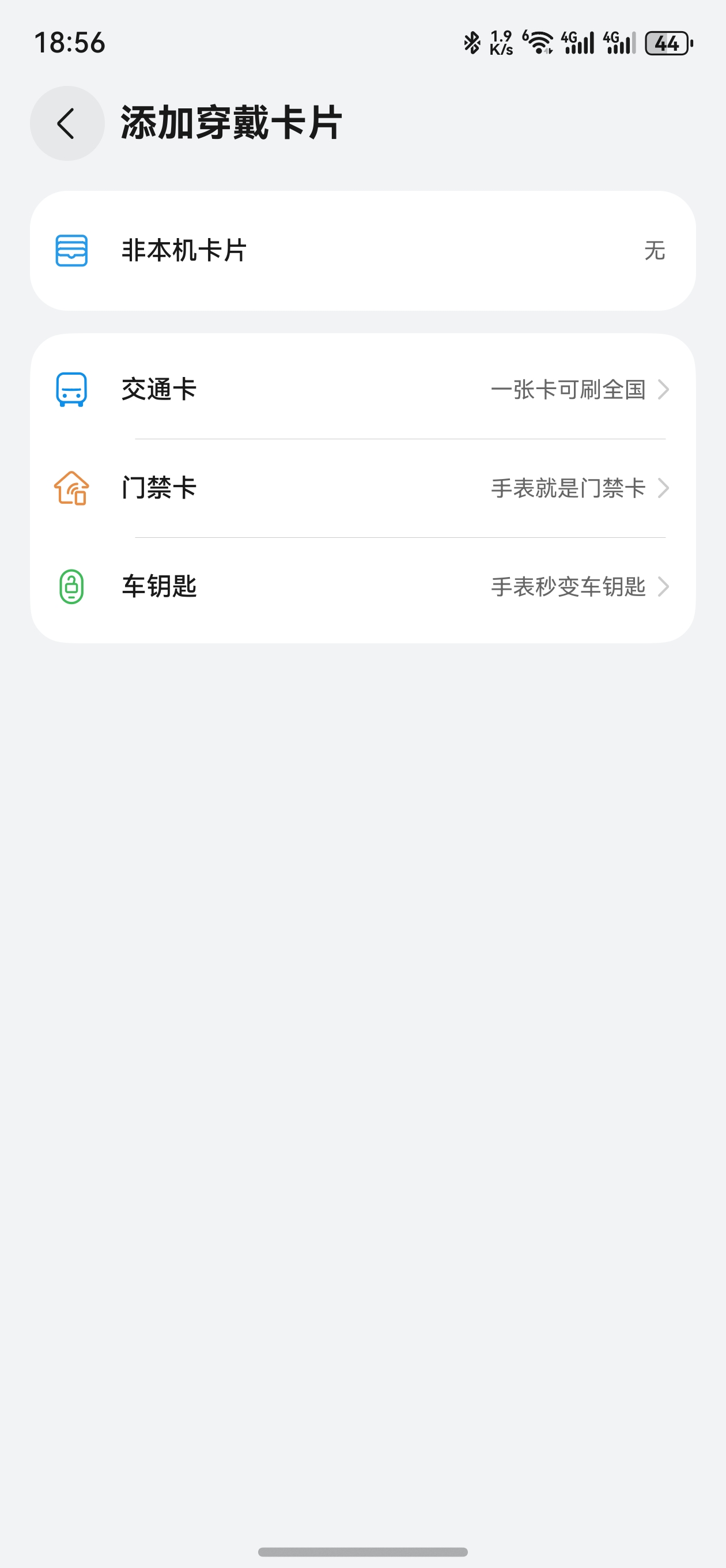Expand the 门禁卡 row chevron
This screenshot has height=1568, width=726.
point(663,488)
